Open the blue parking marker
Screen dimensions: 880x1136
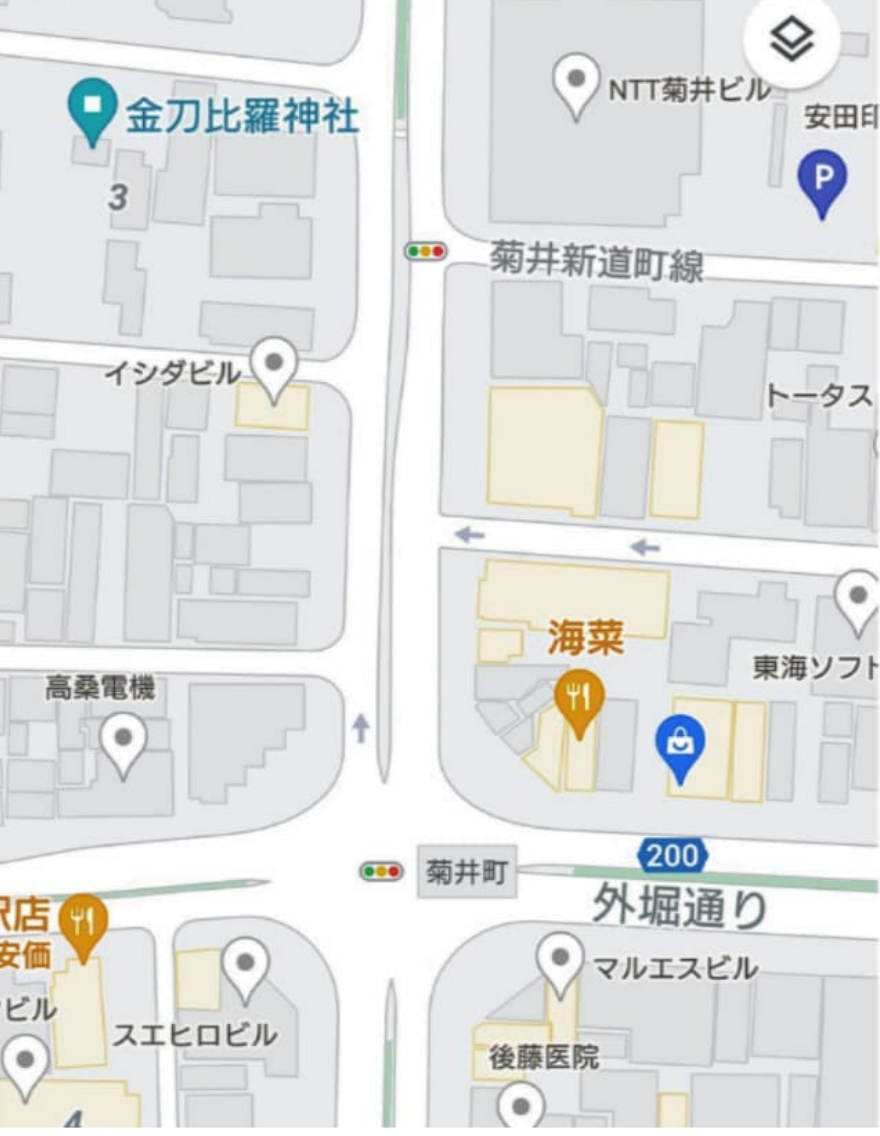point(822,182)
